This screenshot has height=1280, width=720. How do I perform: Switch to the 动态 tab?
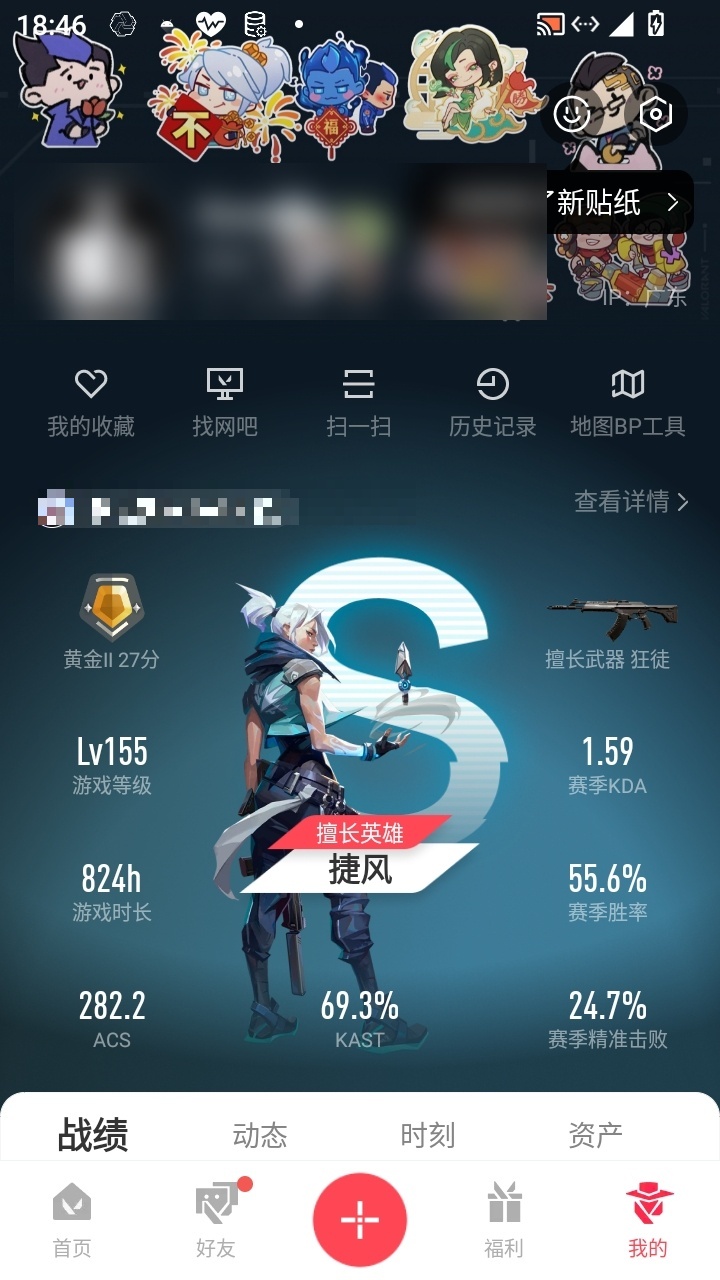(x=260, y=1135)
